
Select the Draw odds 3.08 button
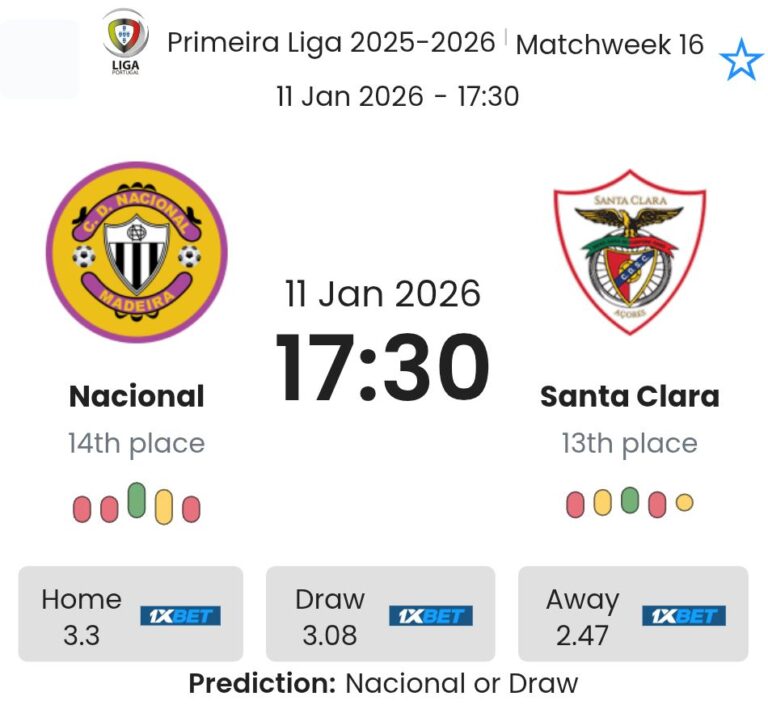(x=380, y=614)
